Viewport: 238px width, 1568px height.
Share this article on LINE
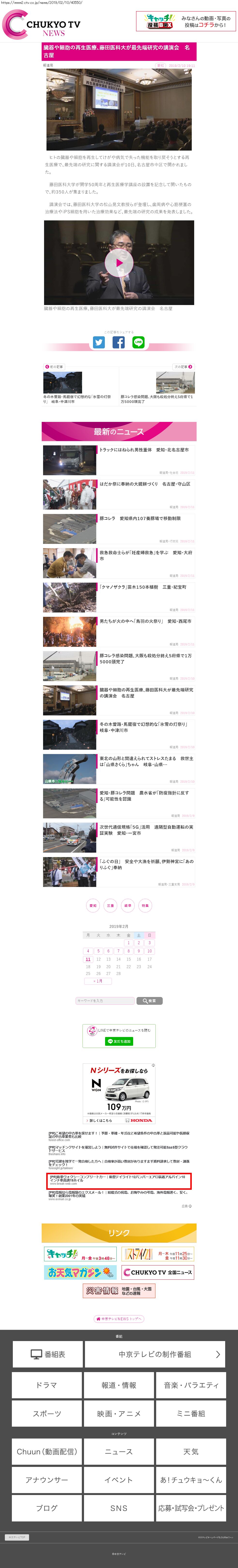[x=138, y=342]
